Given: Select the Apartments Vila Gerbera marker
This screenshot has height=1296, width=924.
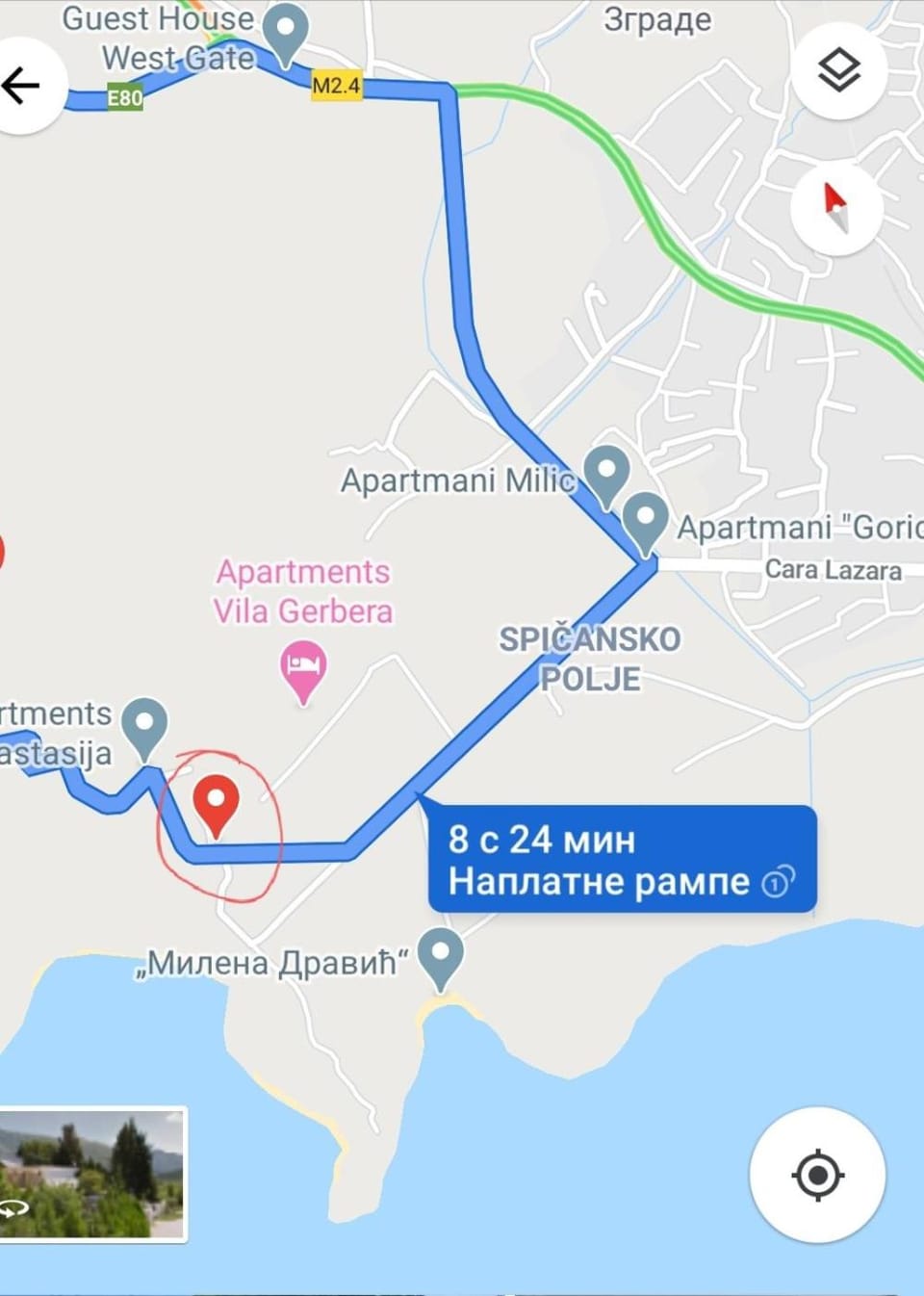Looking at the screenshot, I should [x=303, y=674].
